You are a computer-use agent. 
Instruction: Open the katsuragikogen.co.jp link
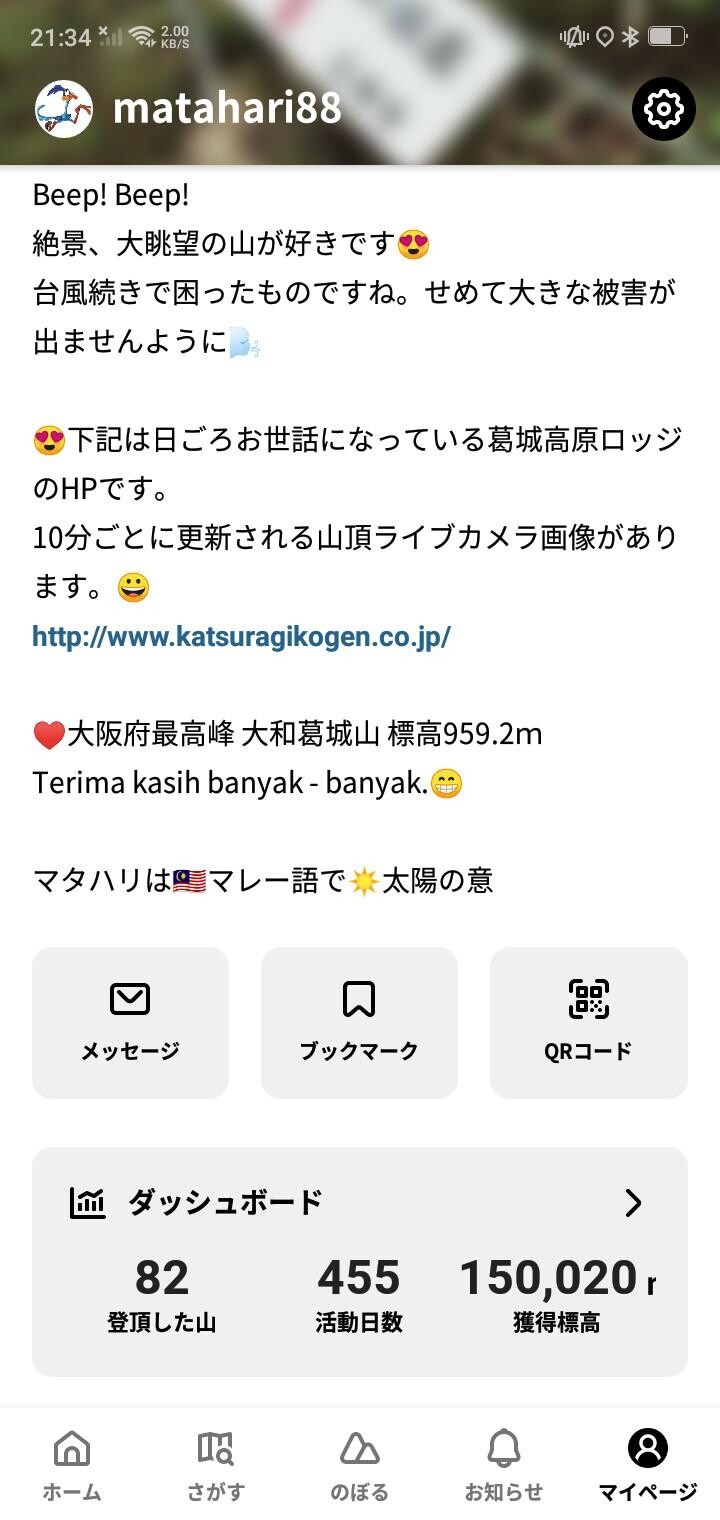[238, 634]
